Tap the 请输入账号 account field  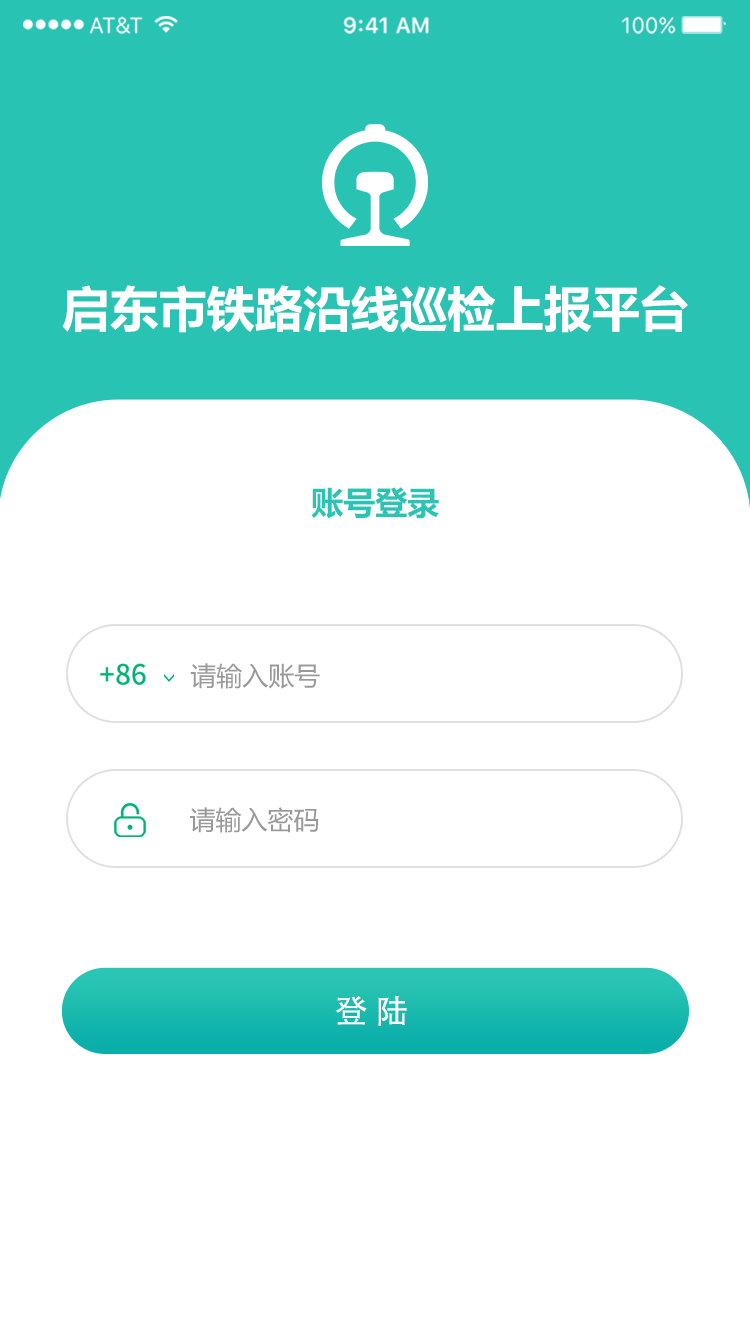(x=374, y=674)
